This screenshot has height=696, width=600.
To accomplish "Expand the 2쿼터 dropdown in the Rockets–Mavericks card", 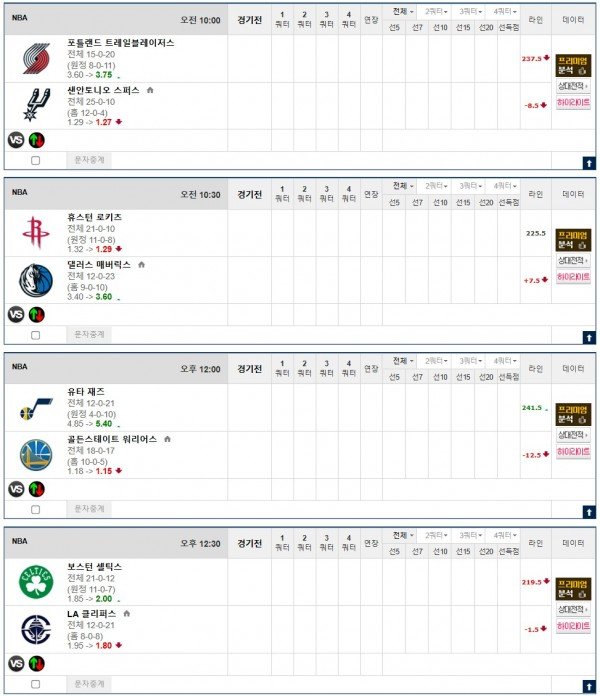I will click(x=437, y=186).
